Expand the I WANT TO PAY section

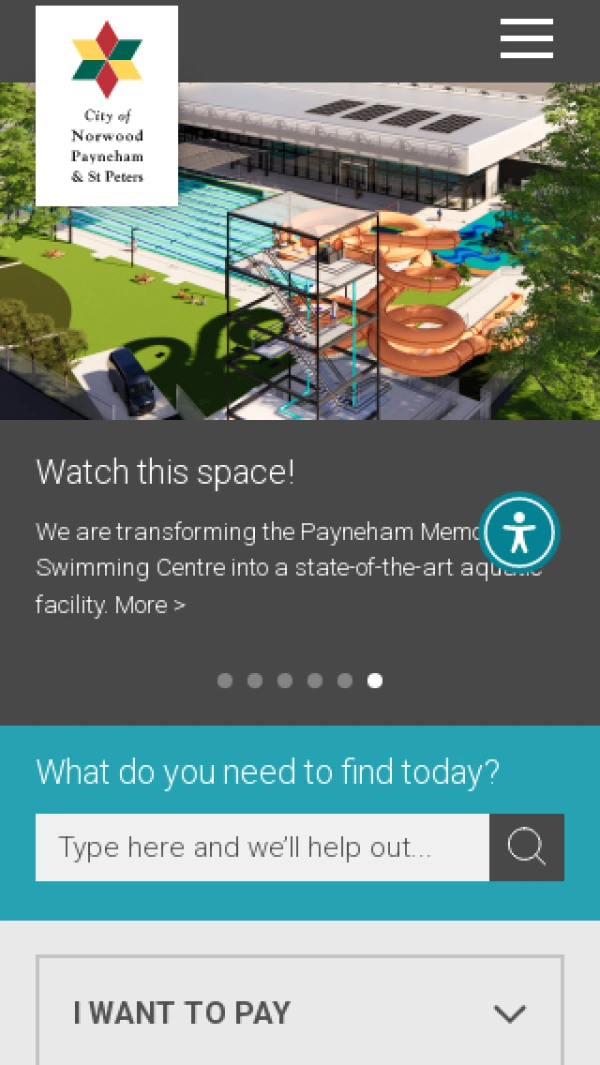pyautogui.click(x=300, y=1013)
